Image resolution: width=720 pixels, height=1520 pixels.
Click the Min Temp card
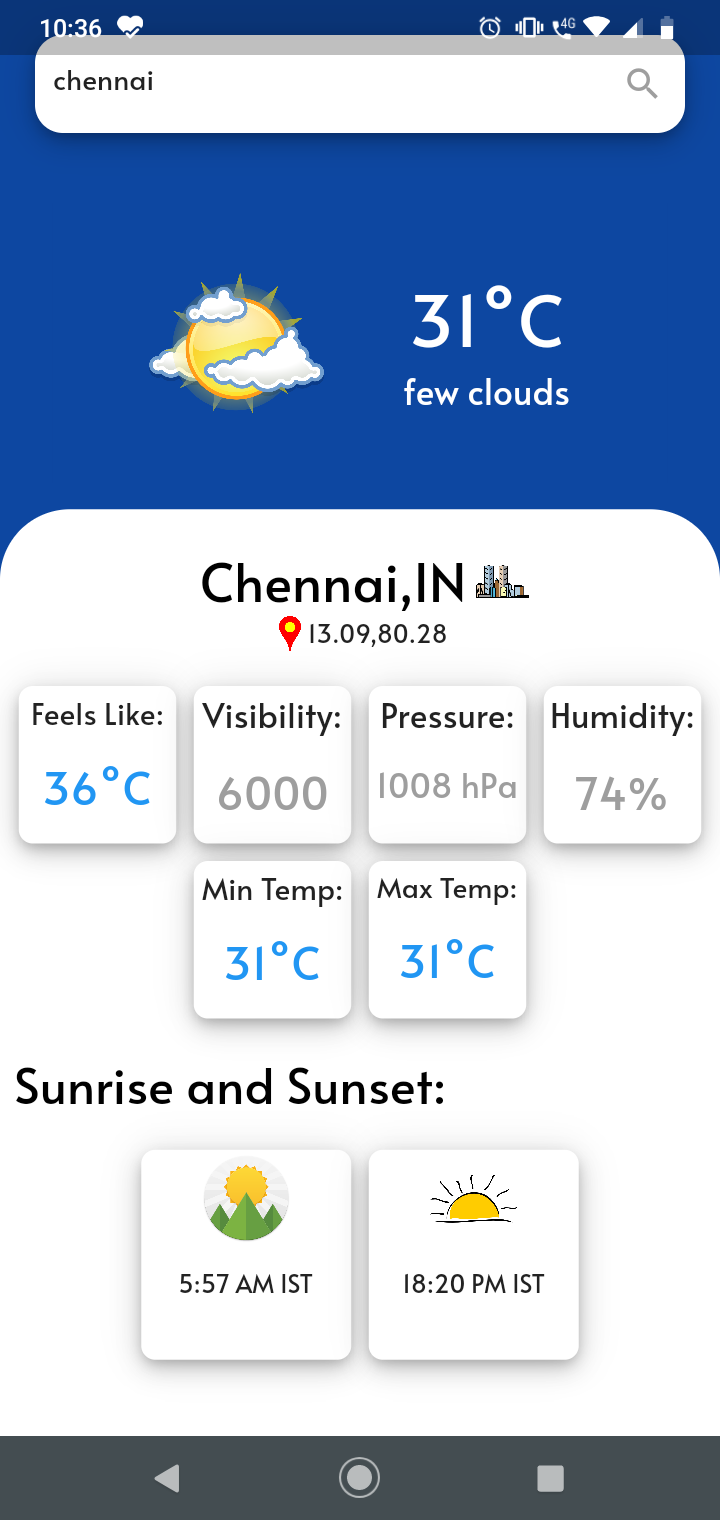click(x=272, y=939)
